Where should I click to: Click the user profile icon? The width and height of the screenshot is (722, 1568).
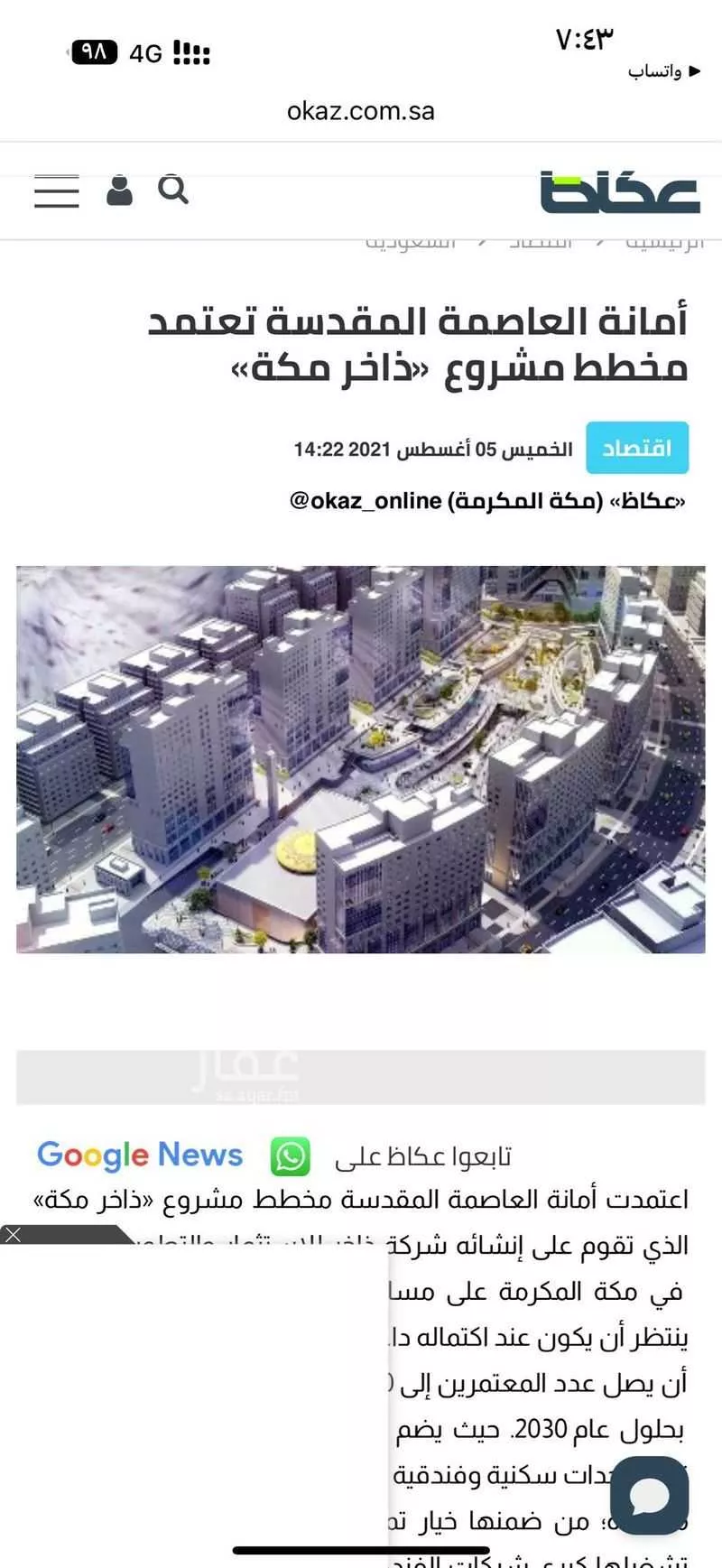tap(118, 192)
